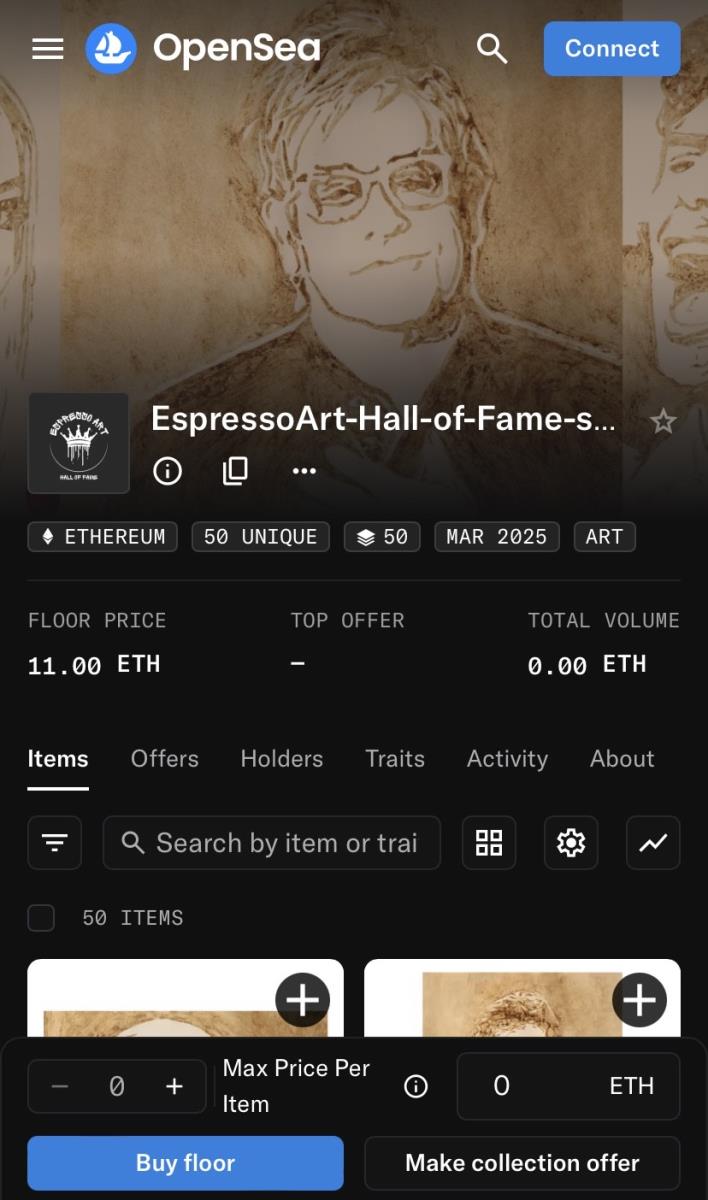The height and width of the screenshot is (1200, 708).
Task: Open the collection info icon
Action: (x=167, y=471)
